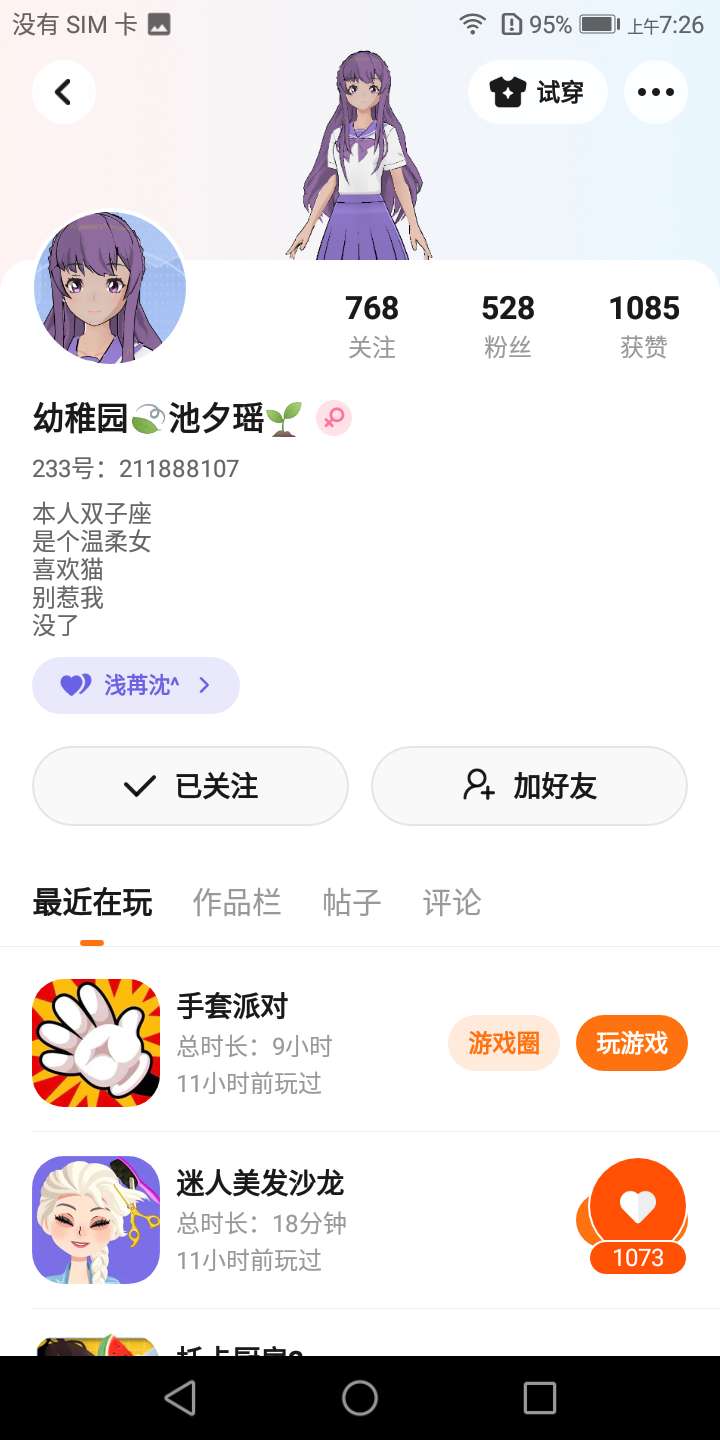Open the 迷人美发沙龙 game entry
This screenshot has width=720, height=1440.
click(x=260, y=1184)
